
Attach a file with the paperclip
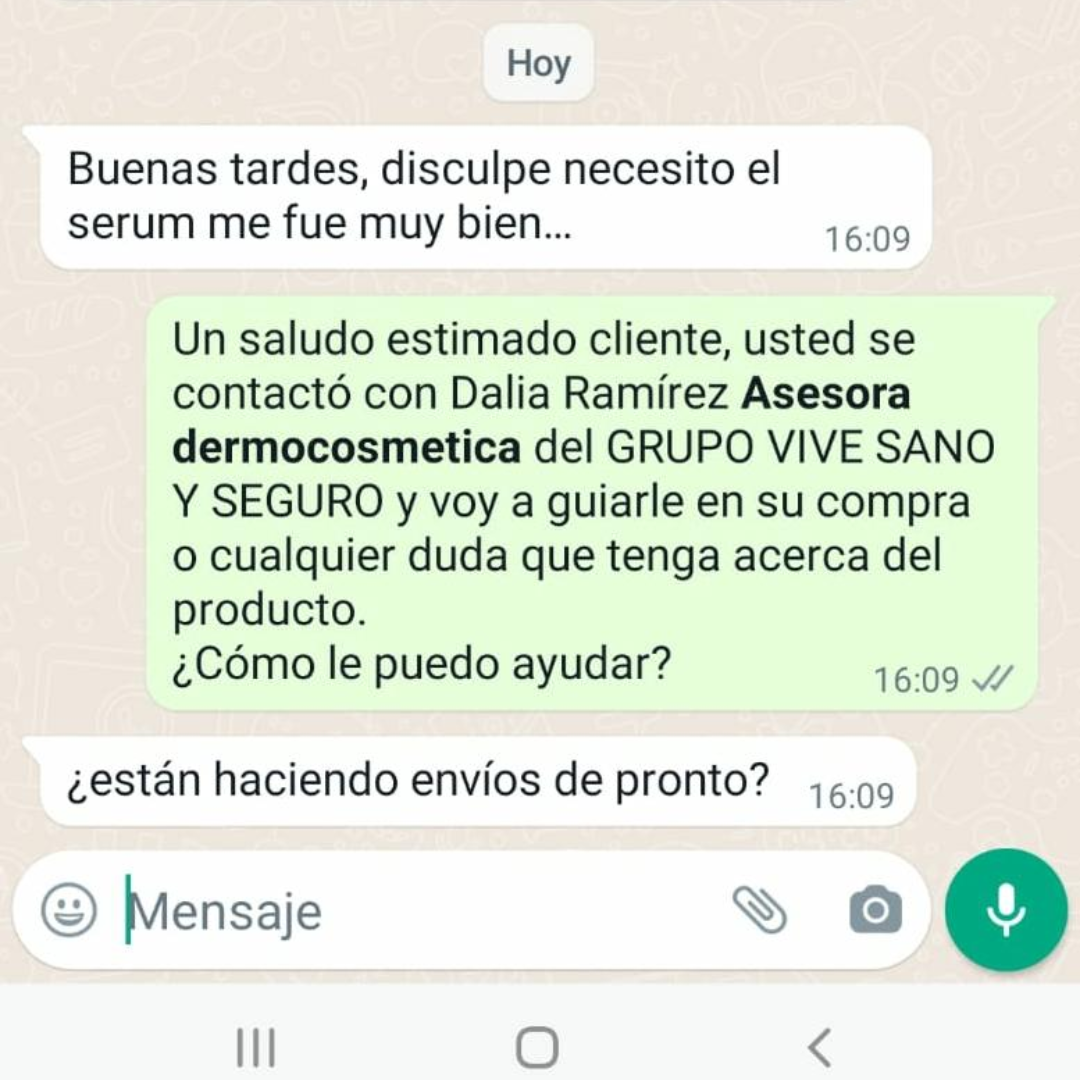[x=760, y=910]
